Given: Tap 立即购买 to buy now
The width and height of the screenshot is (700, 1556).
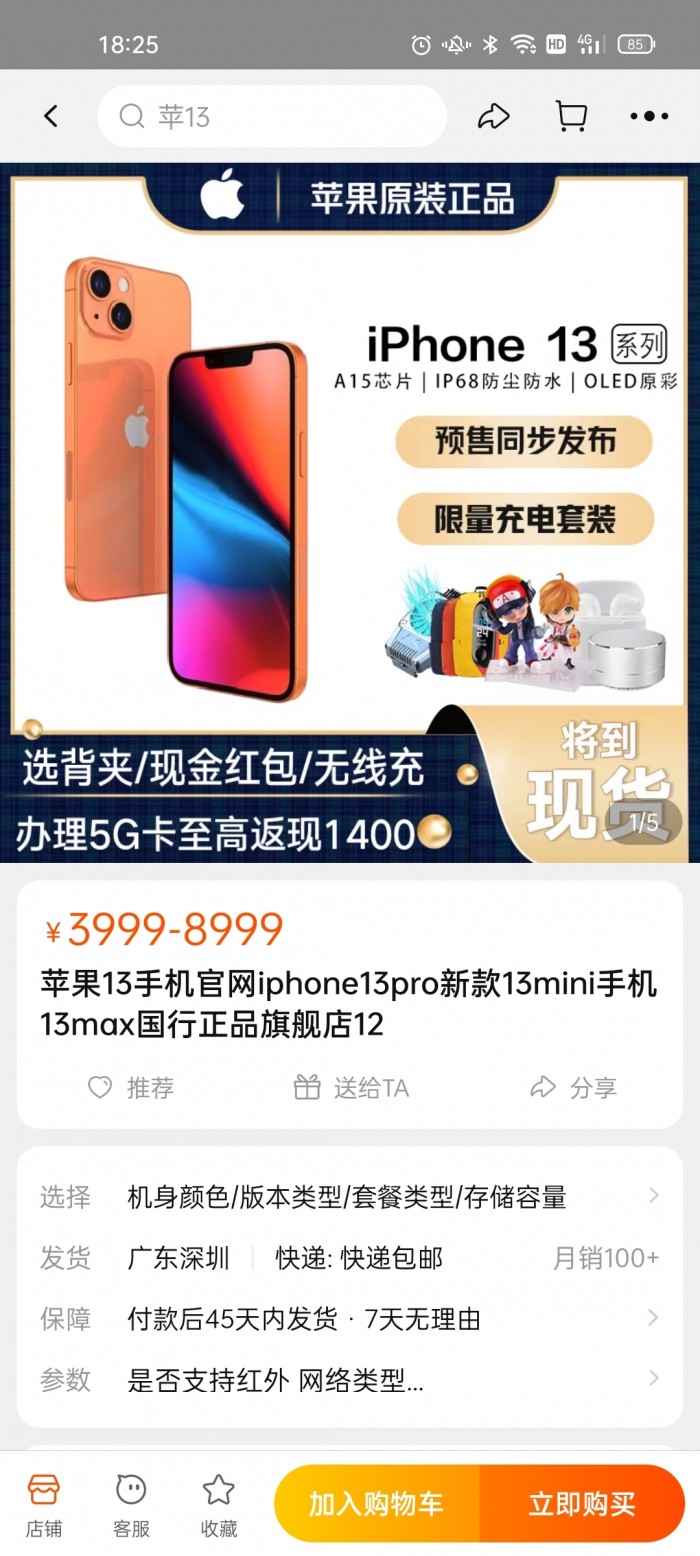Looking at the screenshot, I should pyautogui.click(x=582, y=1504).
